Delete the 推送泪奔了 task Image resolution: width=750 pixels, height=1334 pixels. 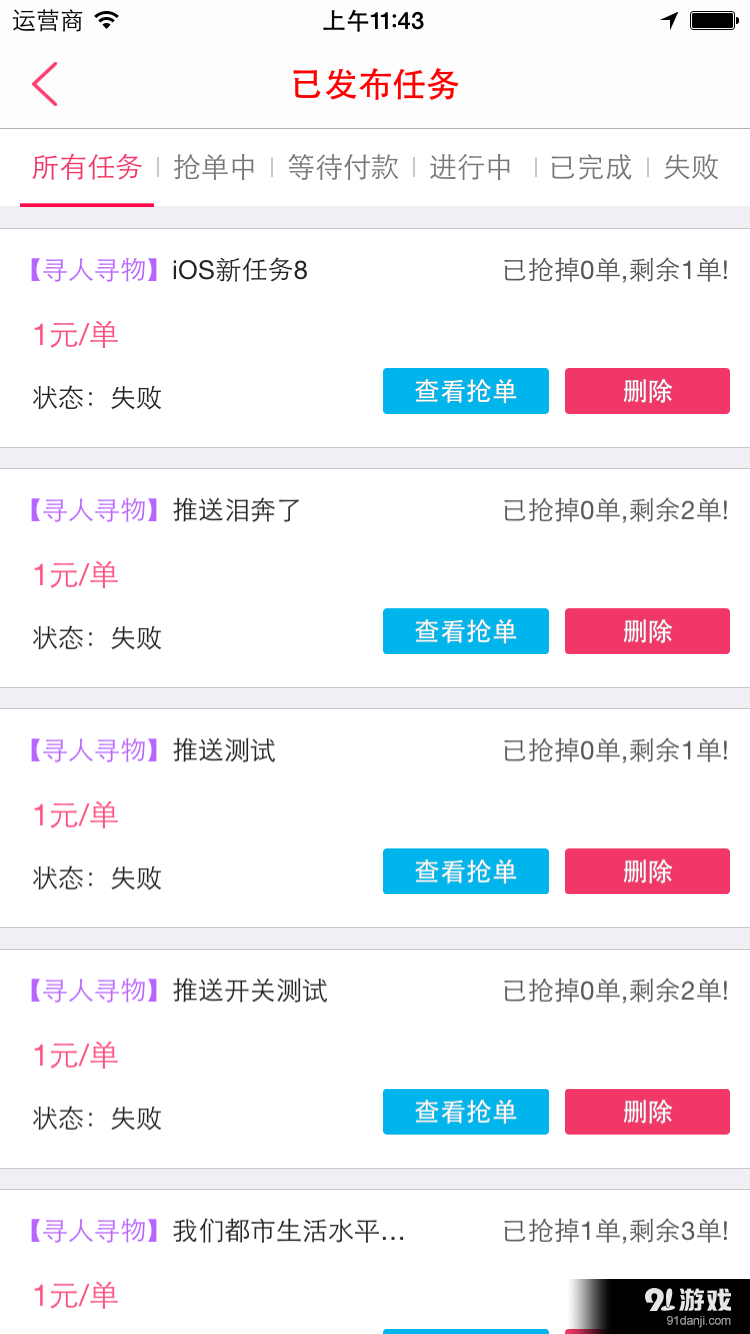(x=647, y=631)
